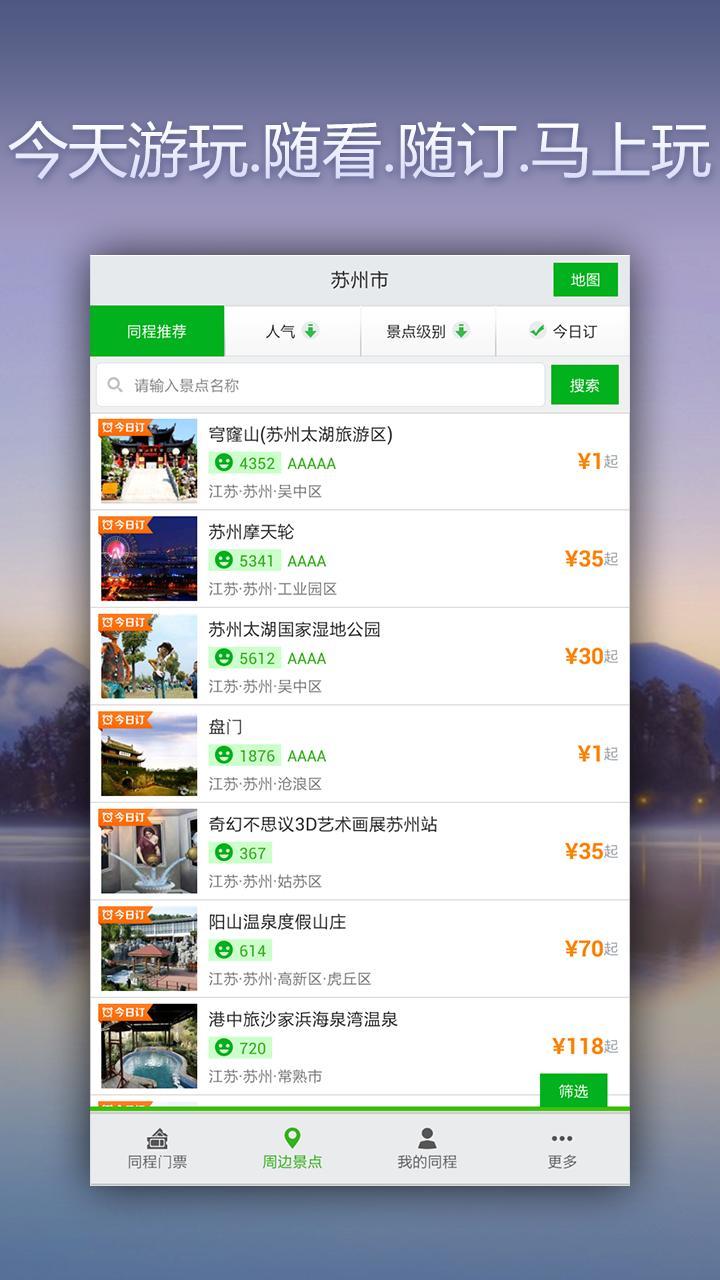Click the 搜索 search button
Viewport: 720px width, 1280px height.
(x=584, y=384)
